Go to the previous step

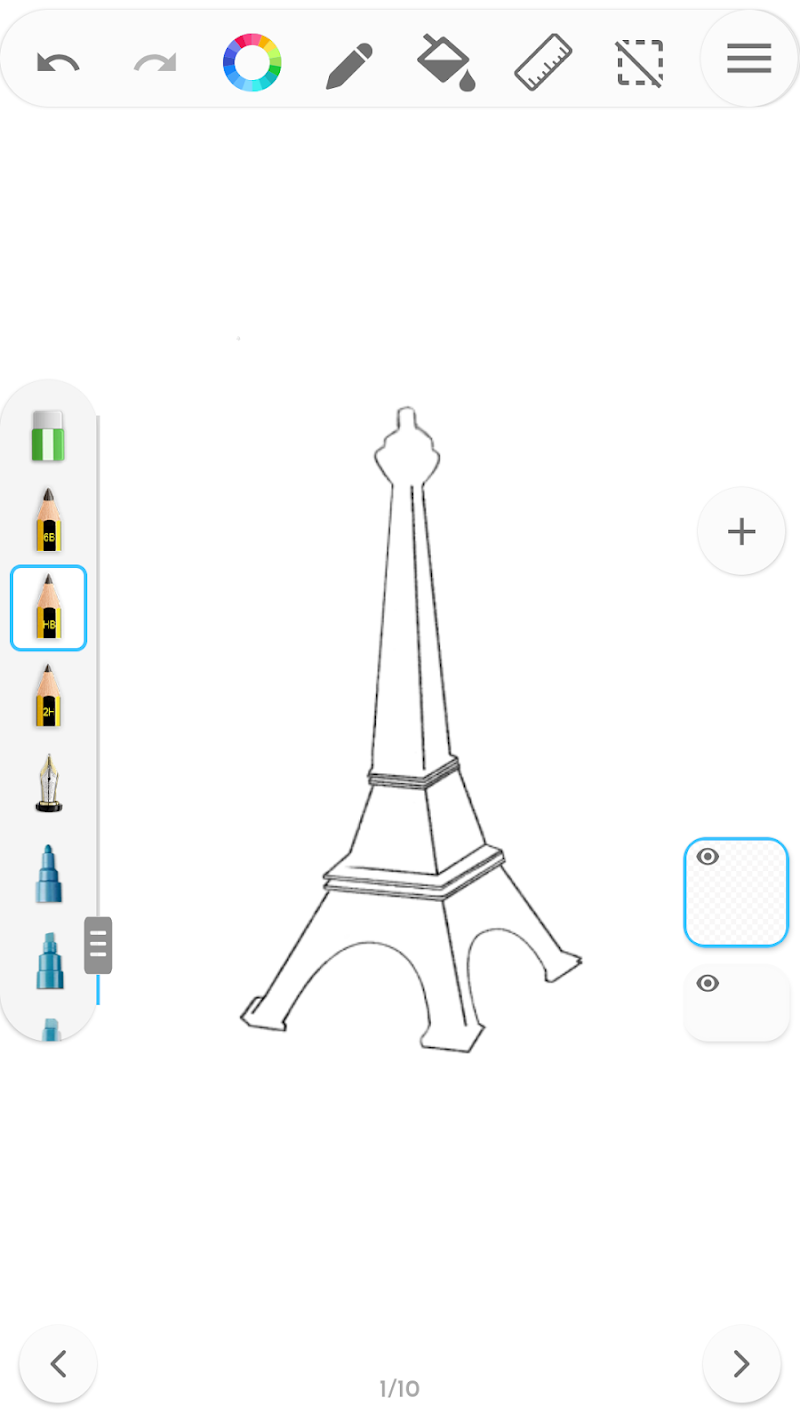(58, 1363)
